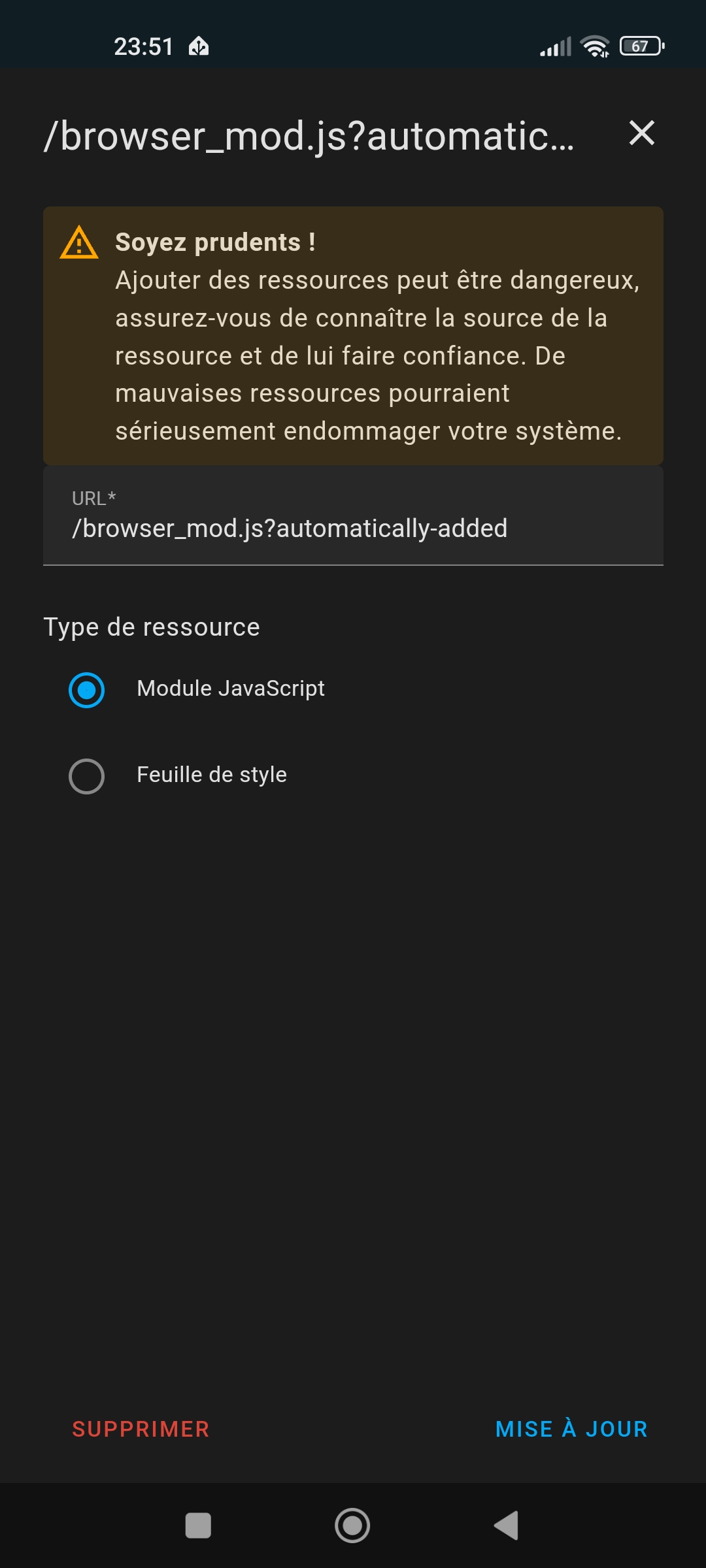Close the resource dialog with the X

(x=641, y=133)
